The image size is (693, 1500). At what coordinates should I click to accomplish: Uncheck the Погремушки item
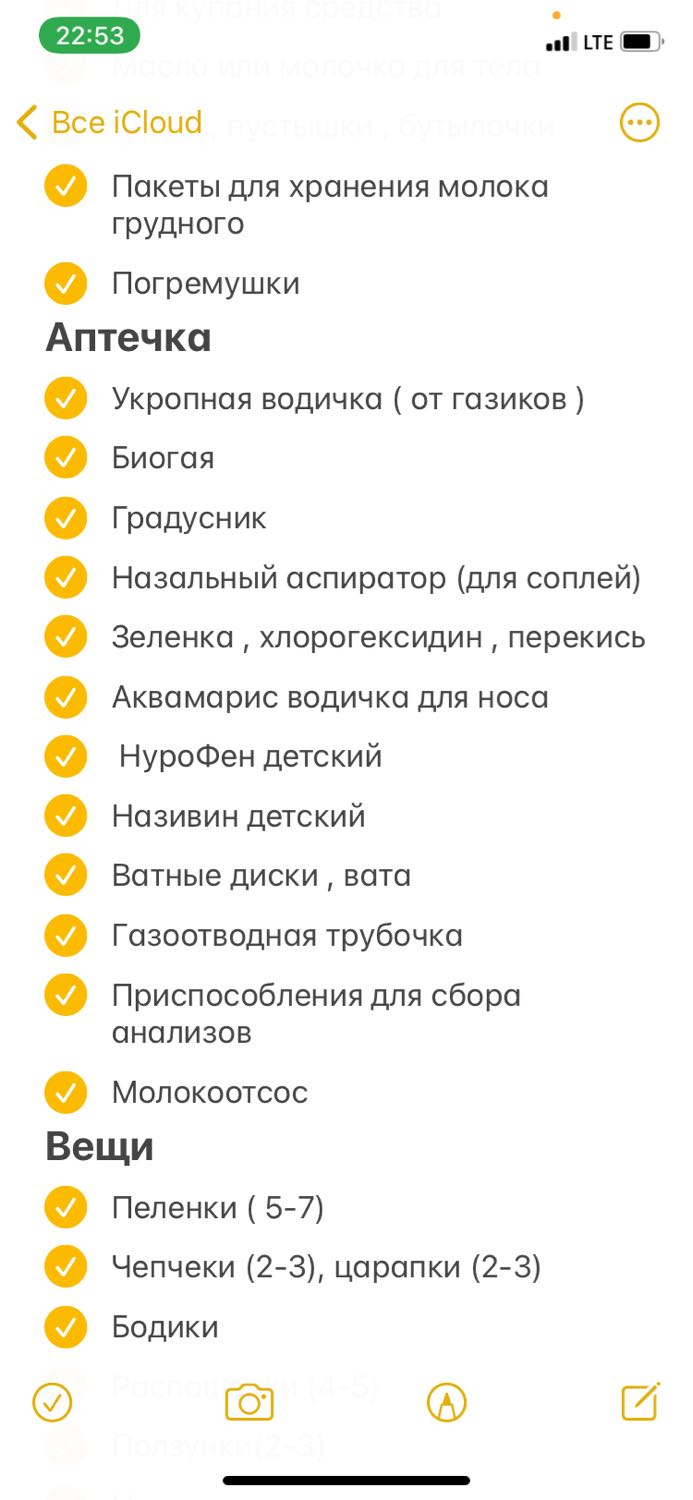tap(66, 283)
